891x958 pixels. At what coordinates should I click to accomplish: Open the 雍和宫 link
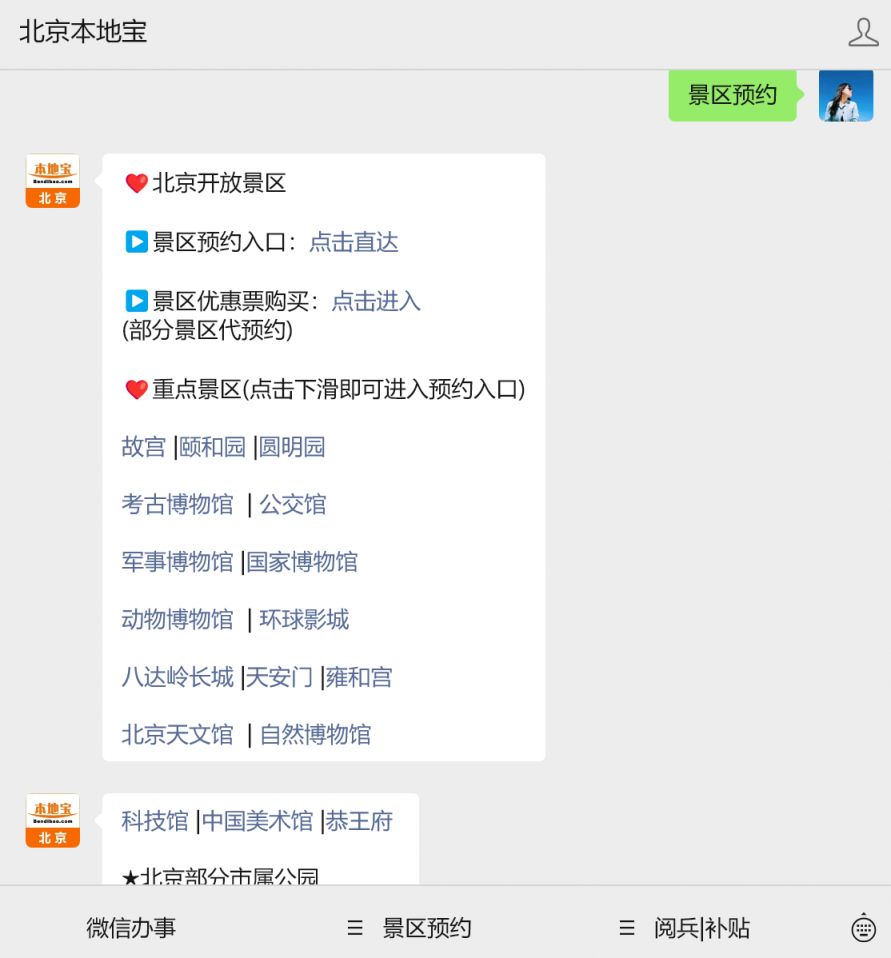tap(359, 678)
